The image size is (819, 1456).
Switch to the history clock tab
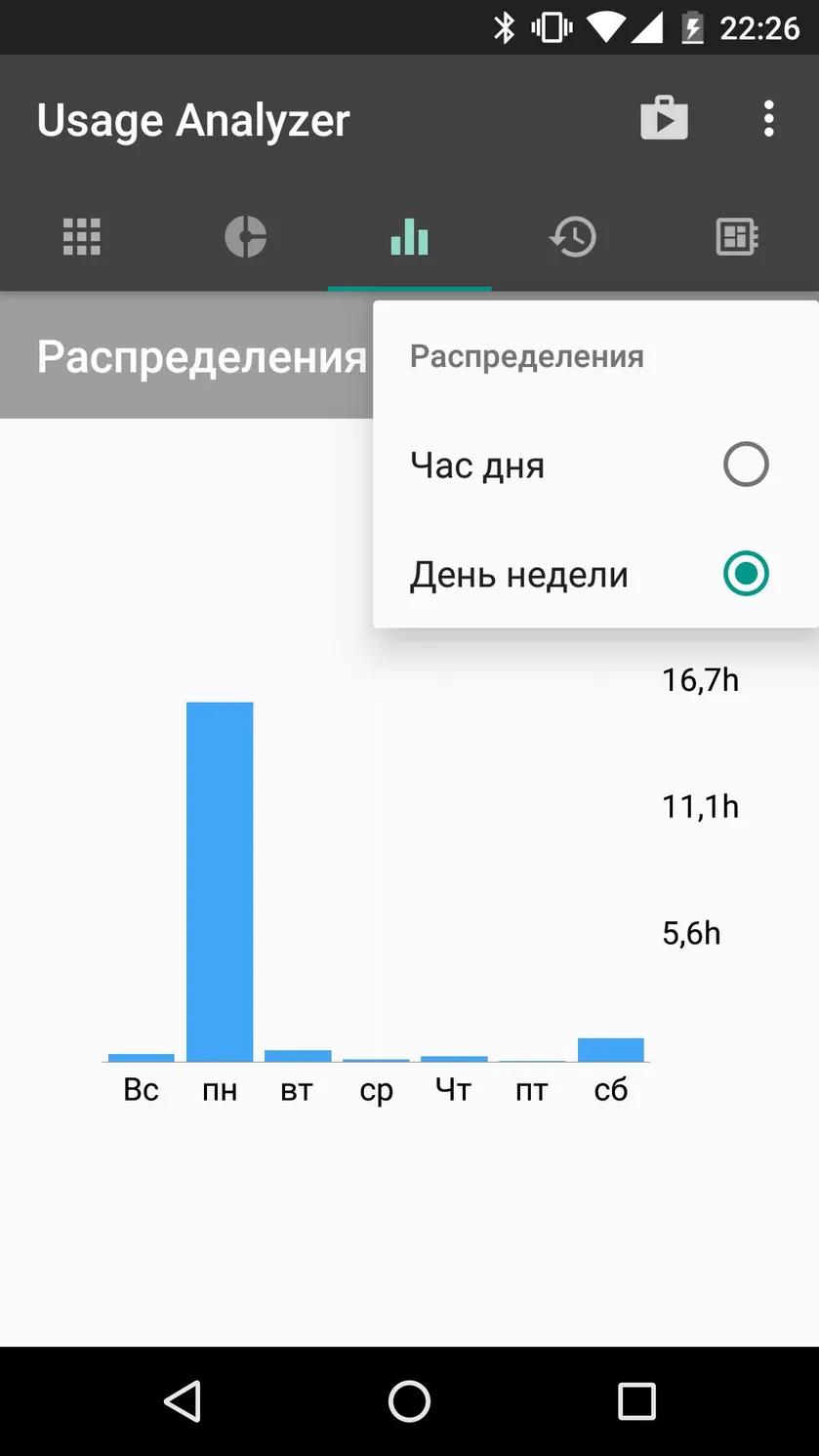pyautogui.click(x=573, y=237)
